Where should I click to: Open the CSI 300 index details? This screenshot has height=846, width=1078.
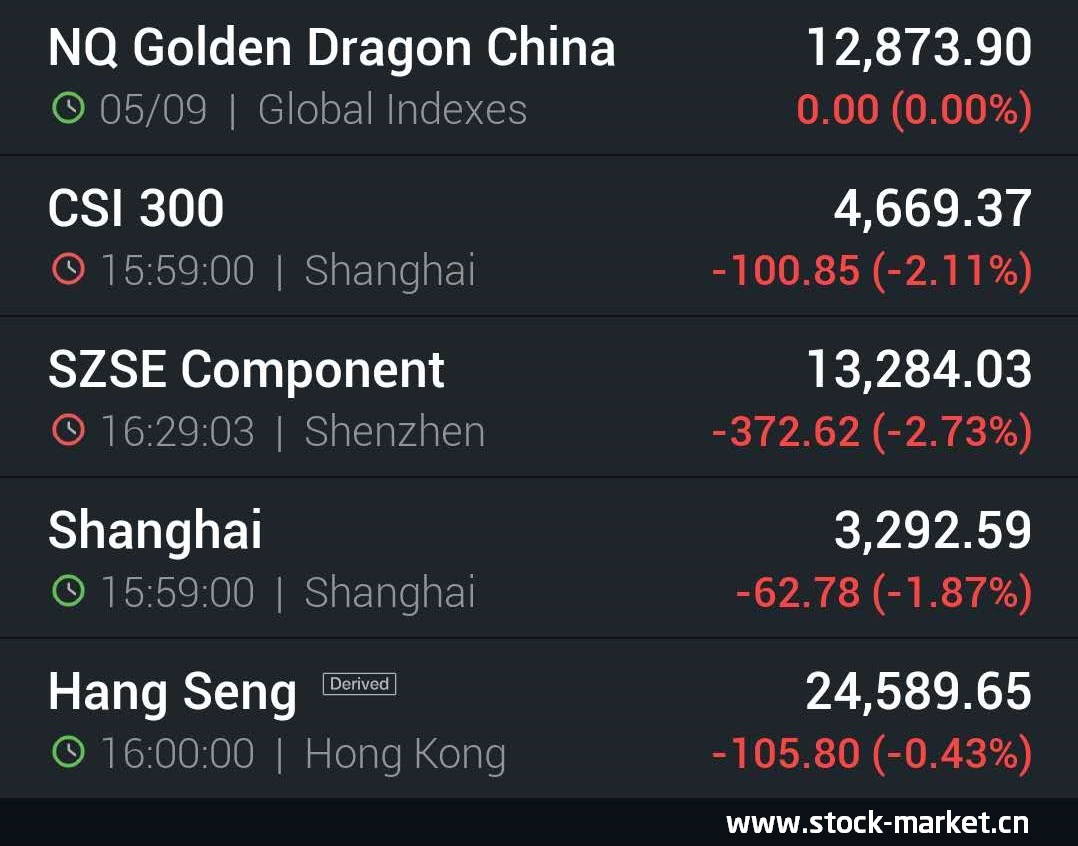[x=539, y=236]
